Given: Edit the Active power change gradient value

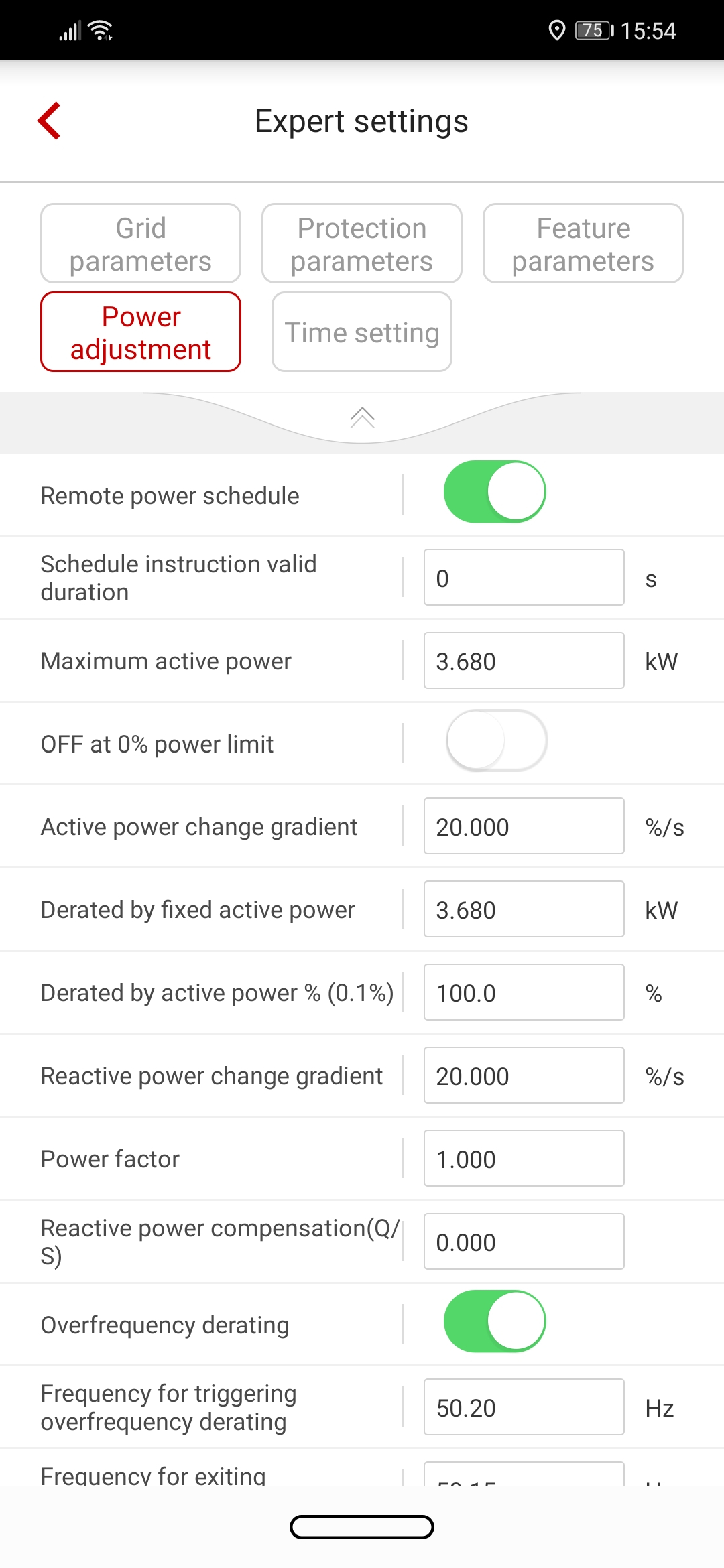Looking at the screenshot, I should tap(524, 826).
